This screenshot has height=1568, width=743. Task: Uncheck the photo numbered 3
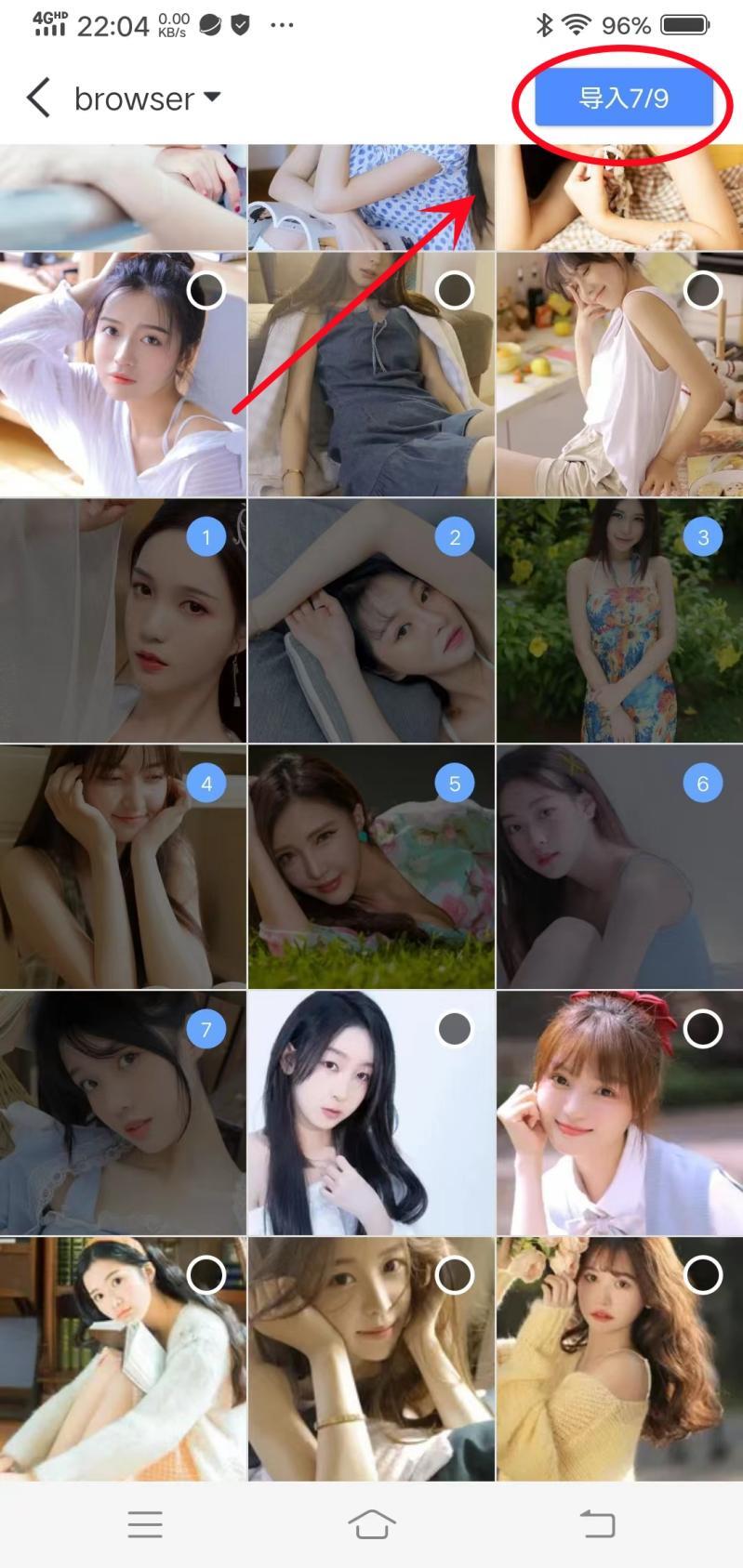click(x=703, y=536)
